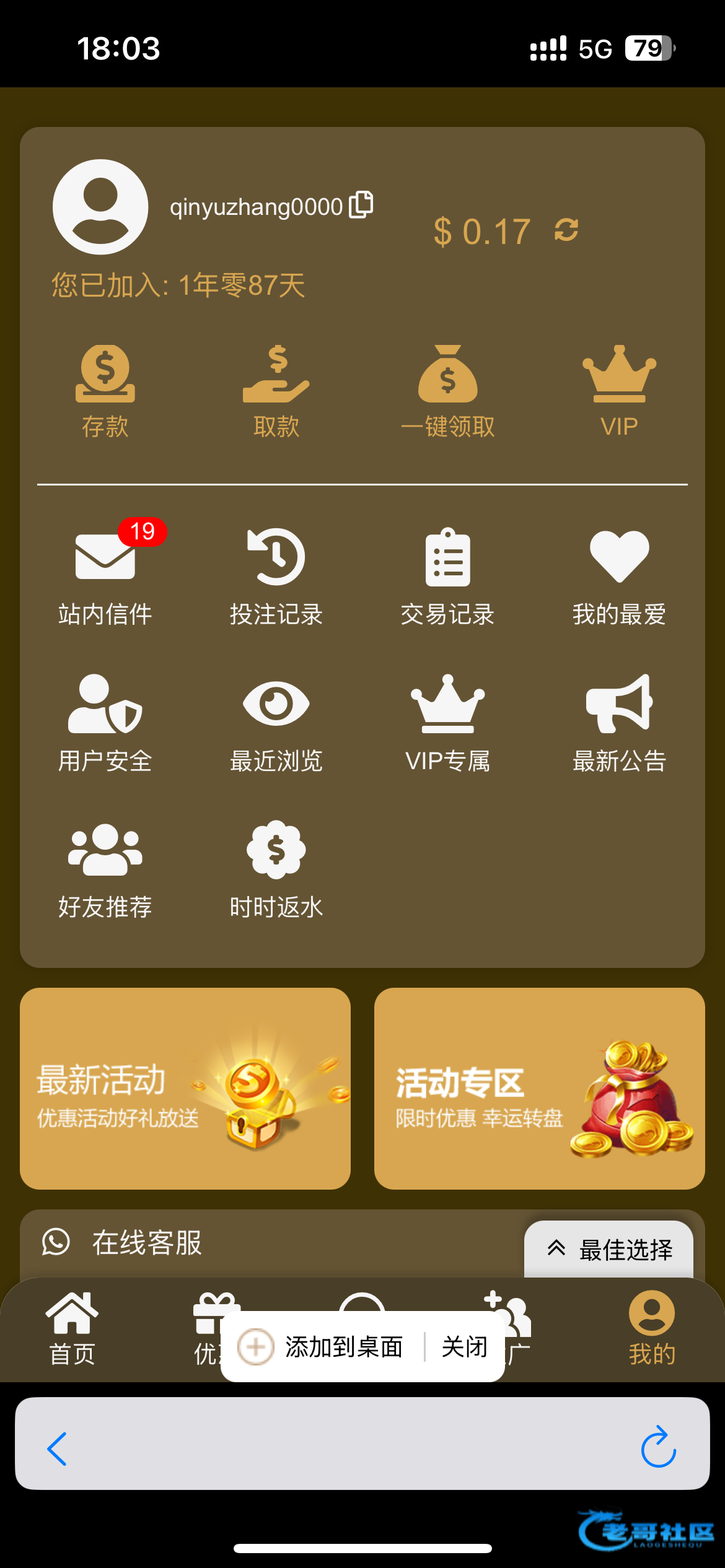
Task: Open the 活动专区 card
Action: click(x=539, y=1088)
